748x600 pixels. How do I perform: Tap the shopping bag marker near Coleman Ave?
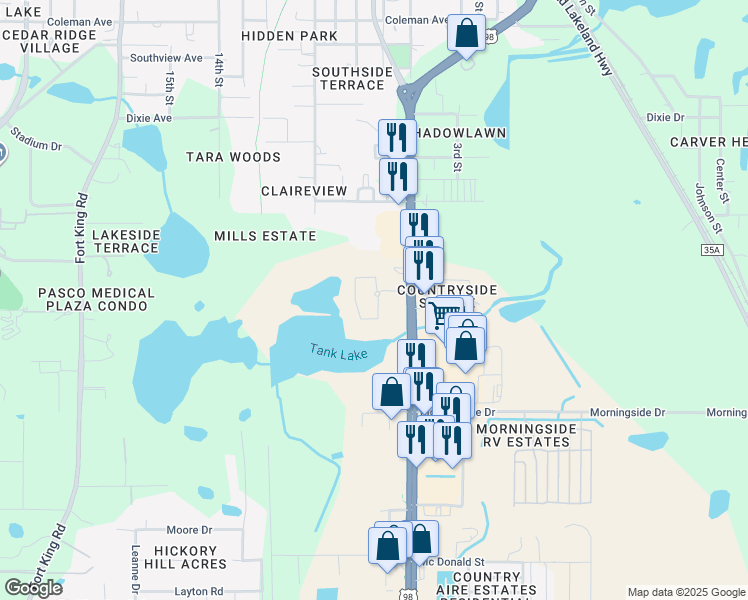[x=466, y=34]
